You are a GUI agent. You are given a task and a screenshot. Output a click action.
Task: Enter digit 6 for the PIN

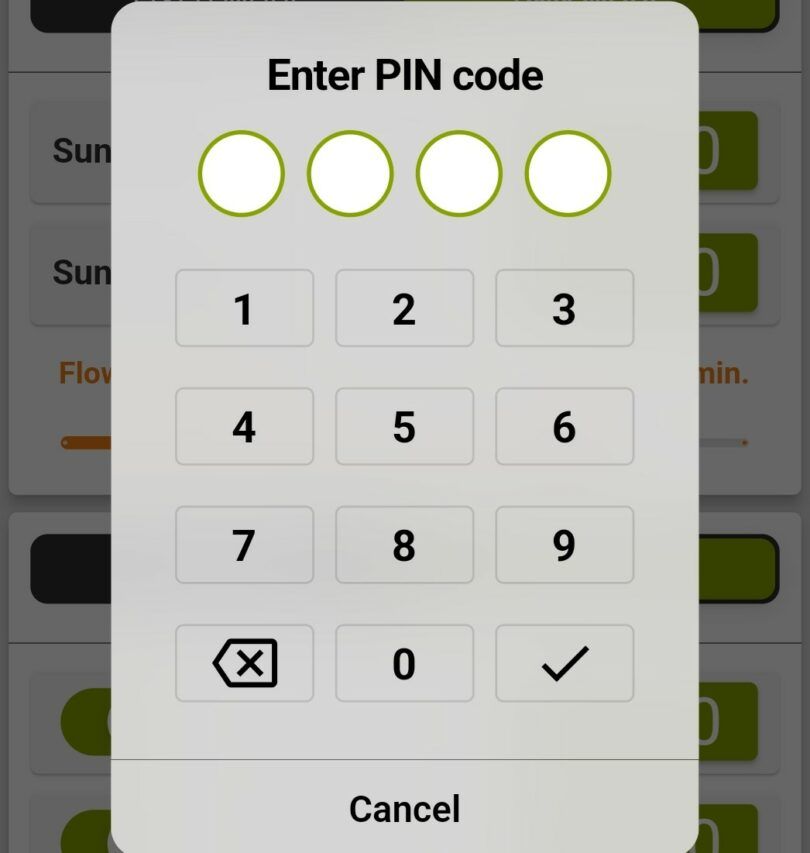[x=564, y=427]
